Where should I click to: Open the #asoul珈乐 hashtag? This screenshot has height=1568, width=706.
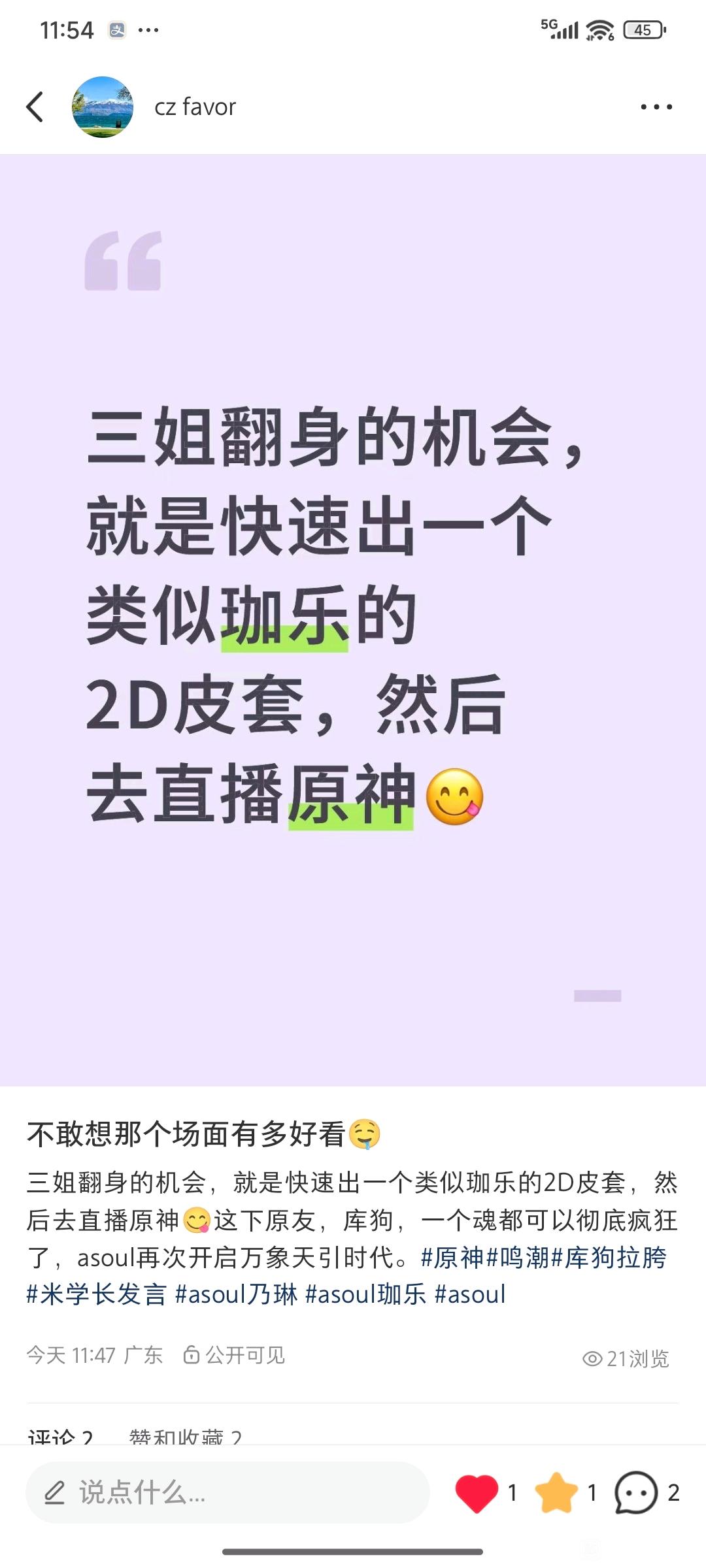(365, 1294)
